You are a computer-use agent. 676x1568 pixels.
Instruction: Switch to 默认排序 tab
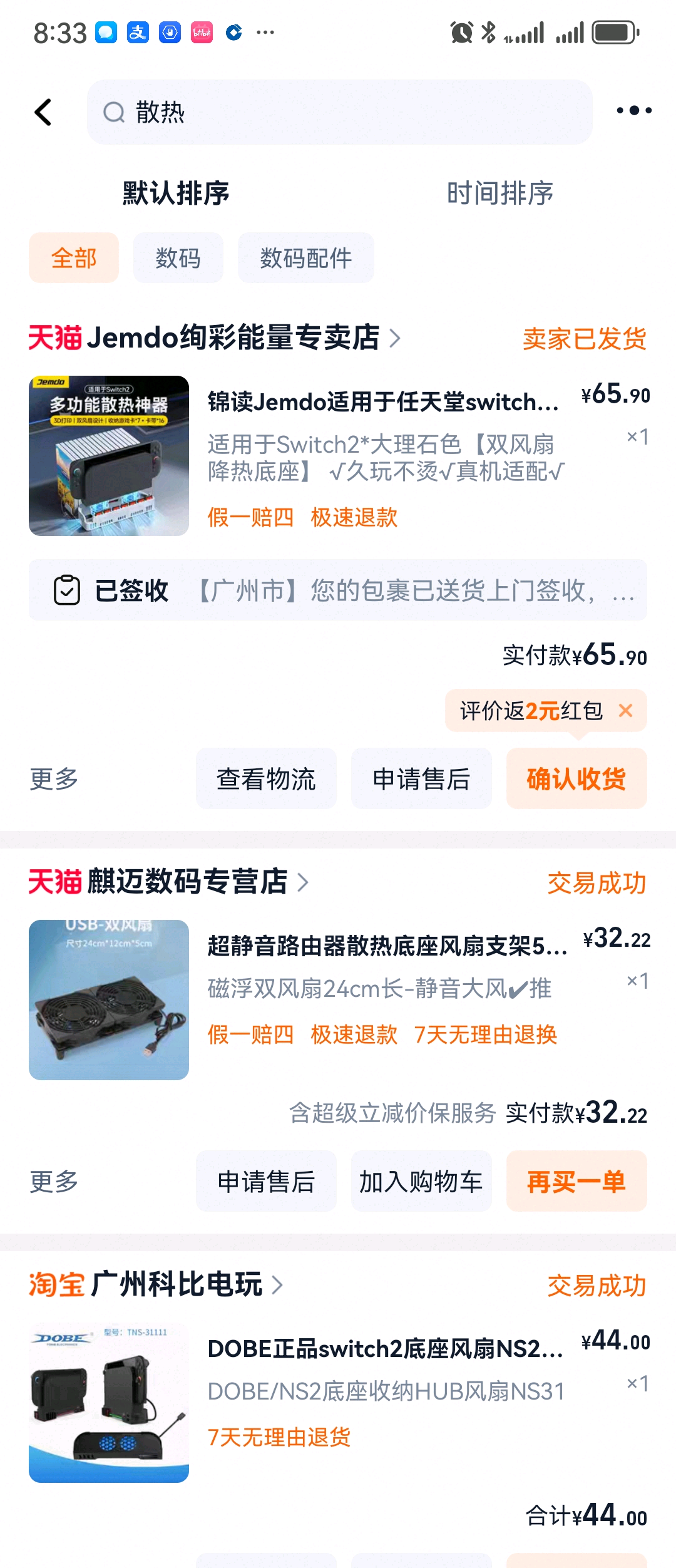pyautogui.click(x=176, y=193)
